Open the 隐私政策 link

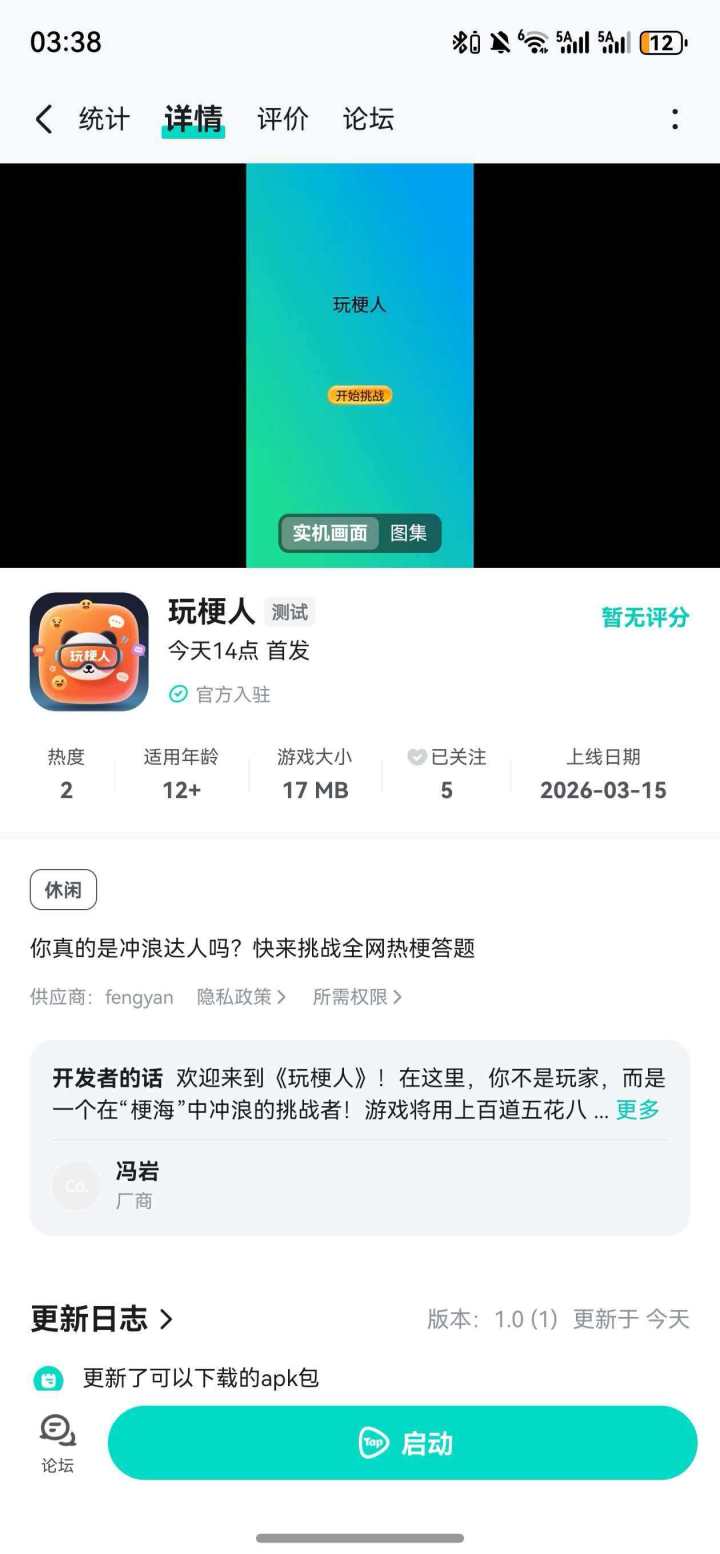(240, 997)
